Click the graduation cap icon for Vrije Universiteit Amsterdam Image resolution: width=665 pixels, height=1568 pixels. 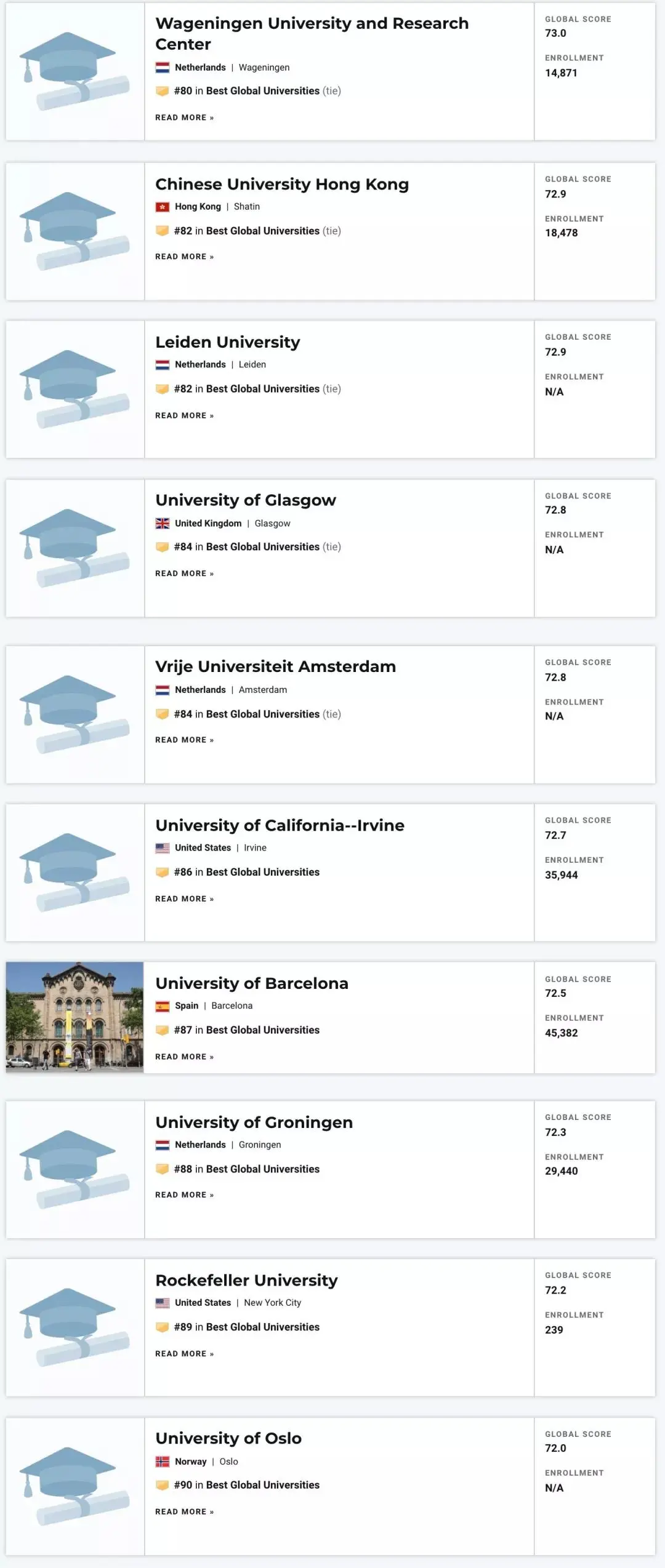[x=73, y=714]
